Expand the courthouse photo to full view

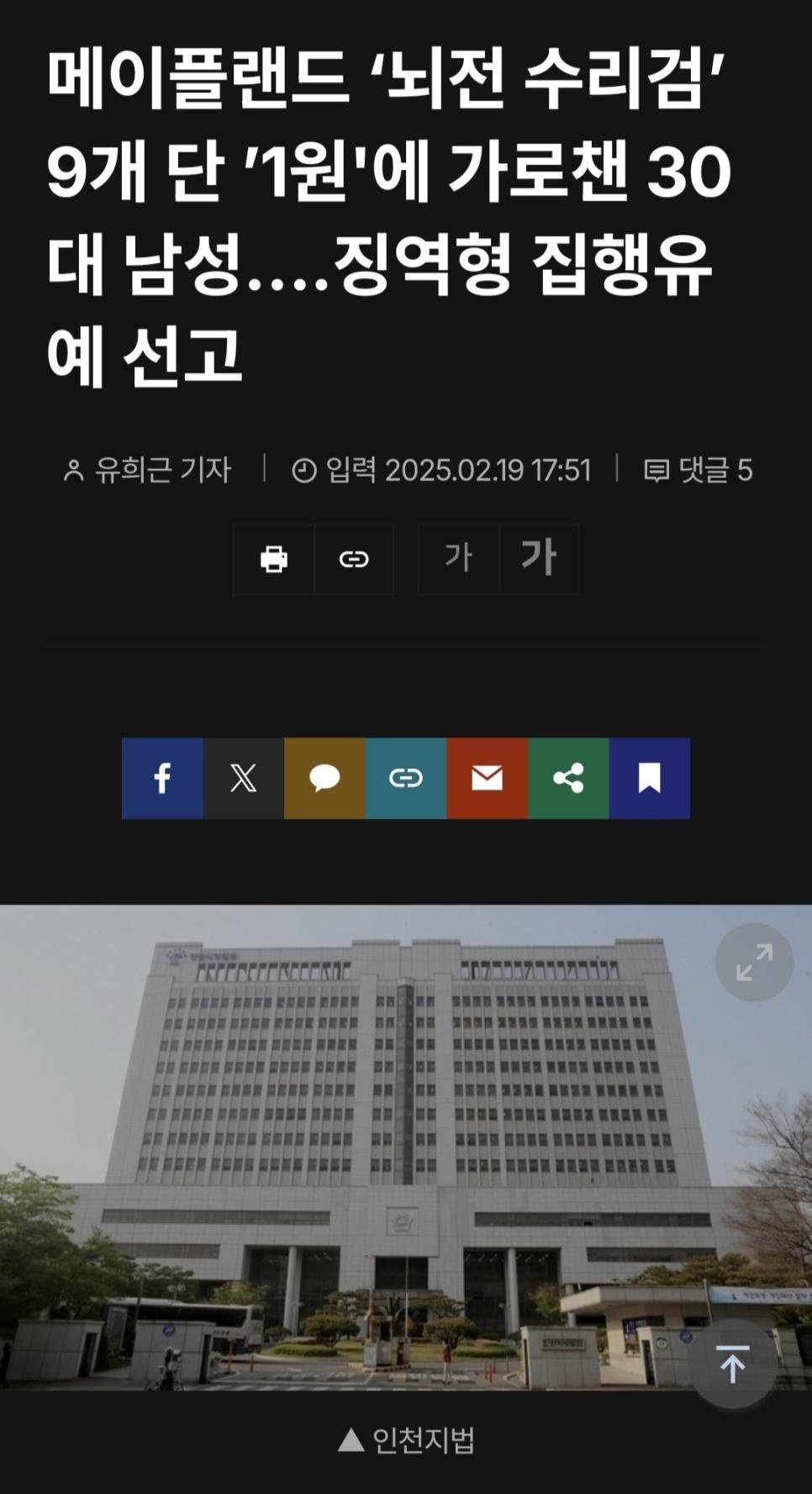click(754, 962)
